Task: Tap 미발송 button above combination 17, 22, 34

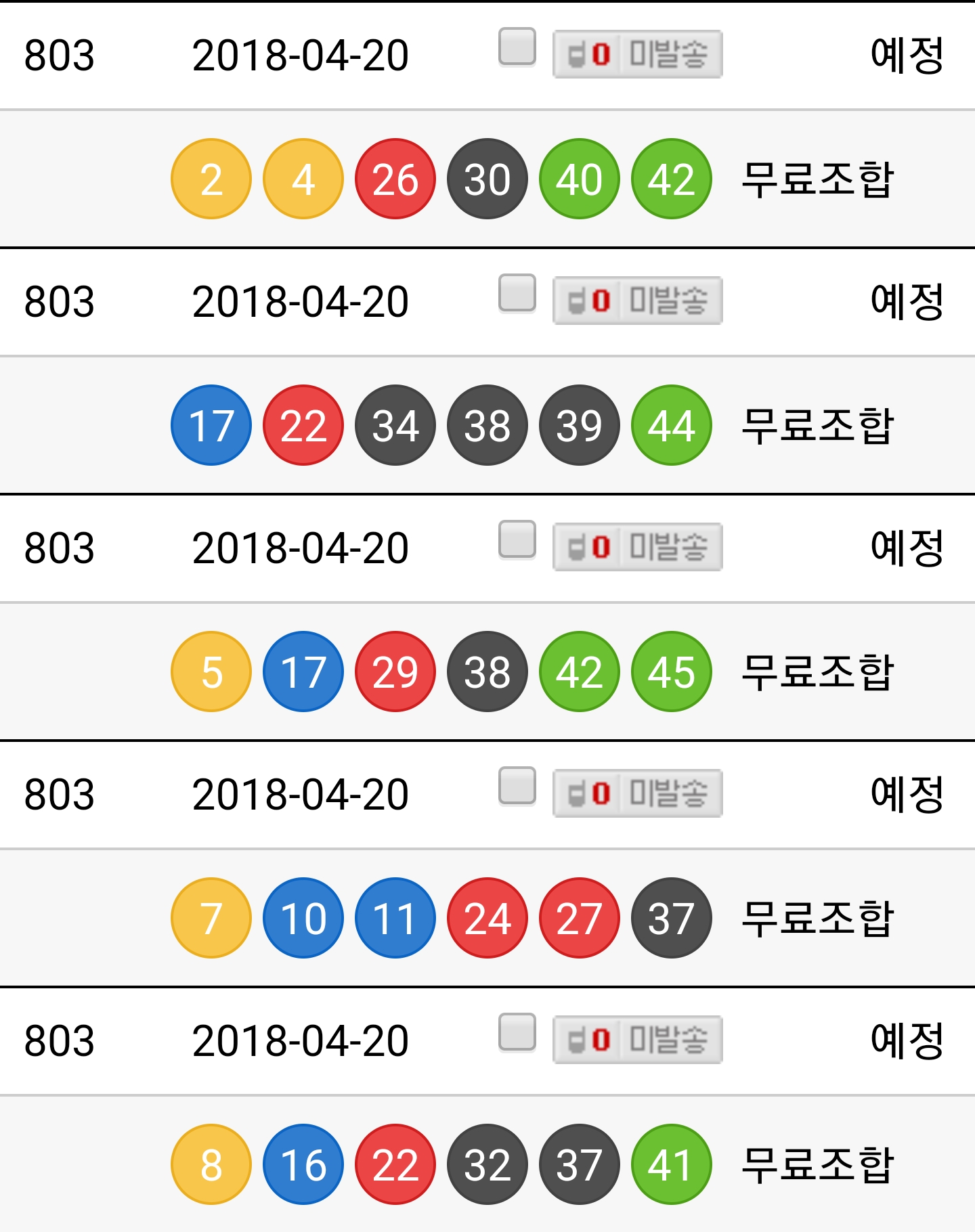Action: click(x=637, y=301)
